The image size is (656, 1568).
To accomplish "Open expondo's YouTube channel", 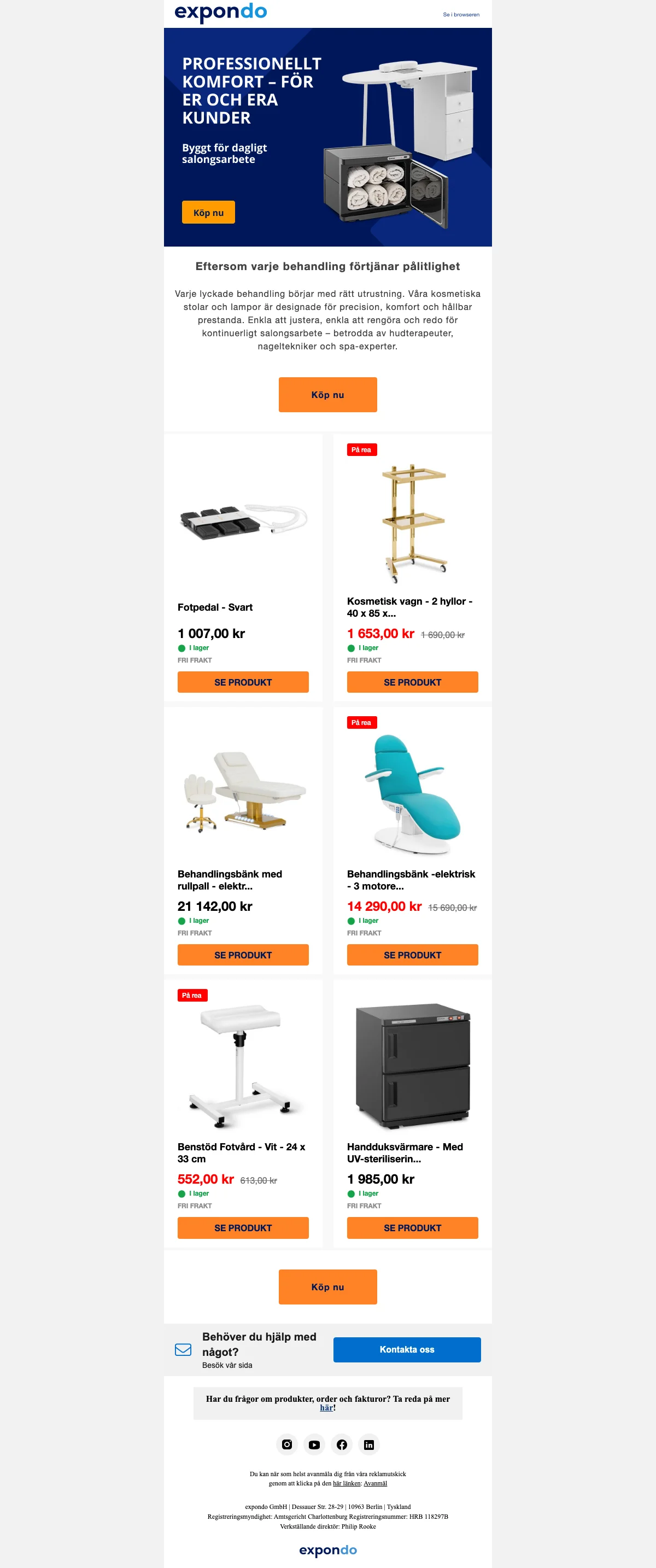I will click(314, 1444).
